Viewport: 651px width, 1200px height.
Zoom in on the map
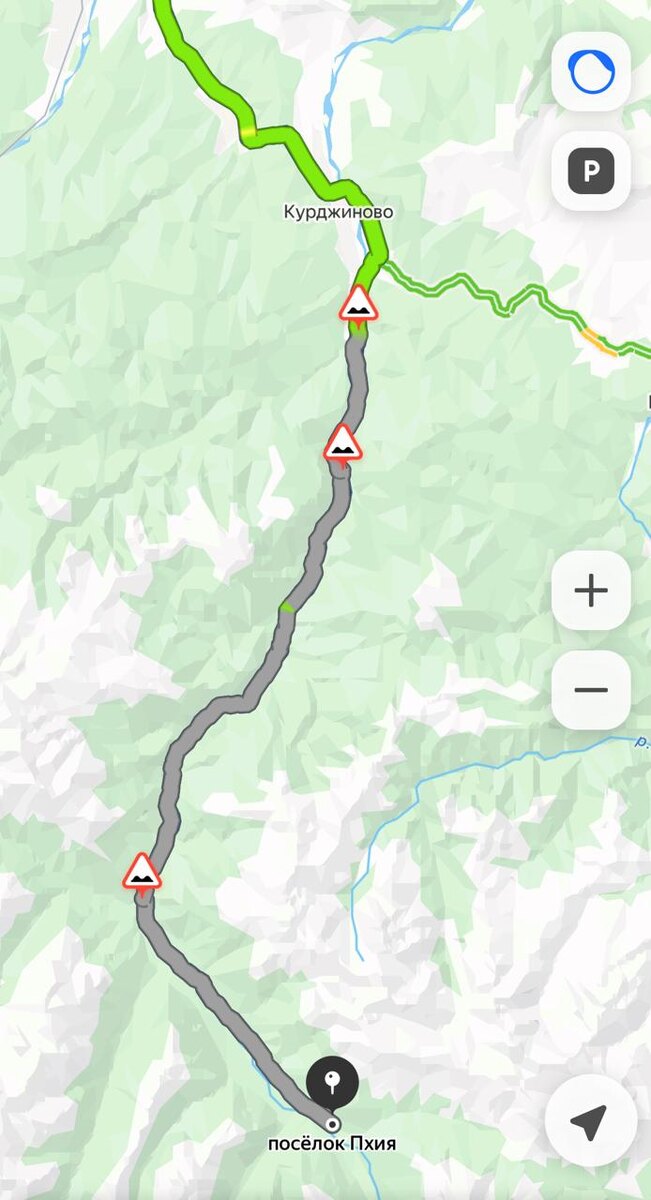coord(591,591)
